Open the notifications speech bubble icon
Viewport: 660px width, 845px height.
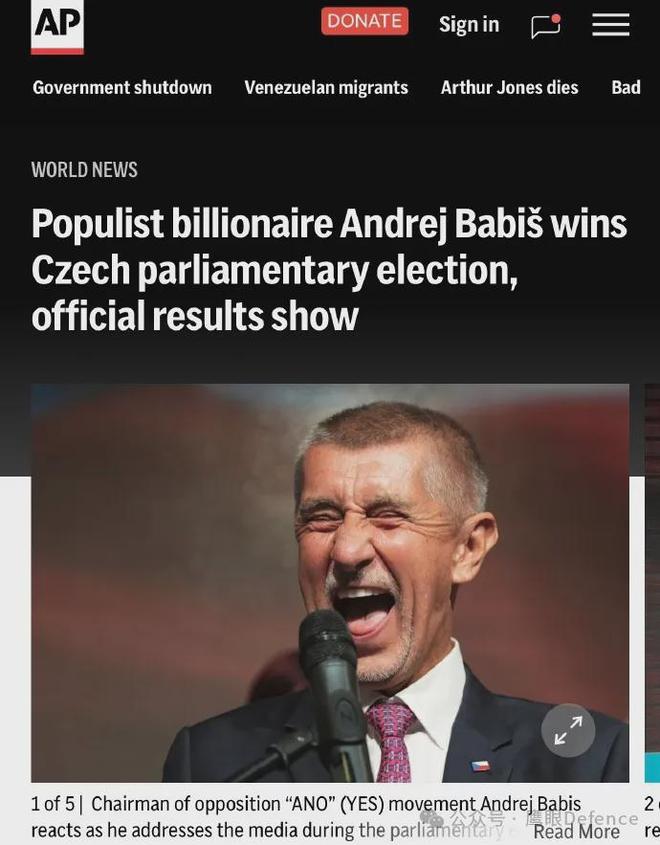[545, 26]
